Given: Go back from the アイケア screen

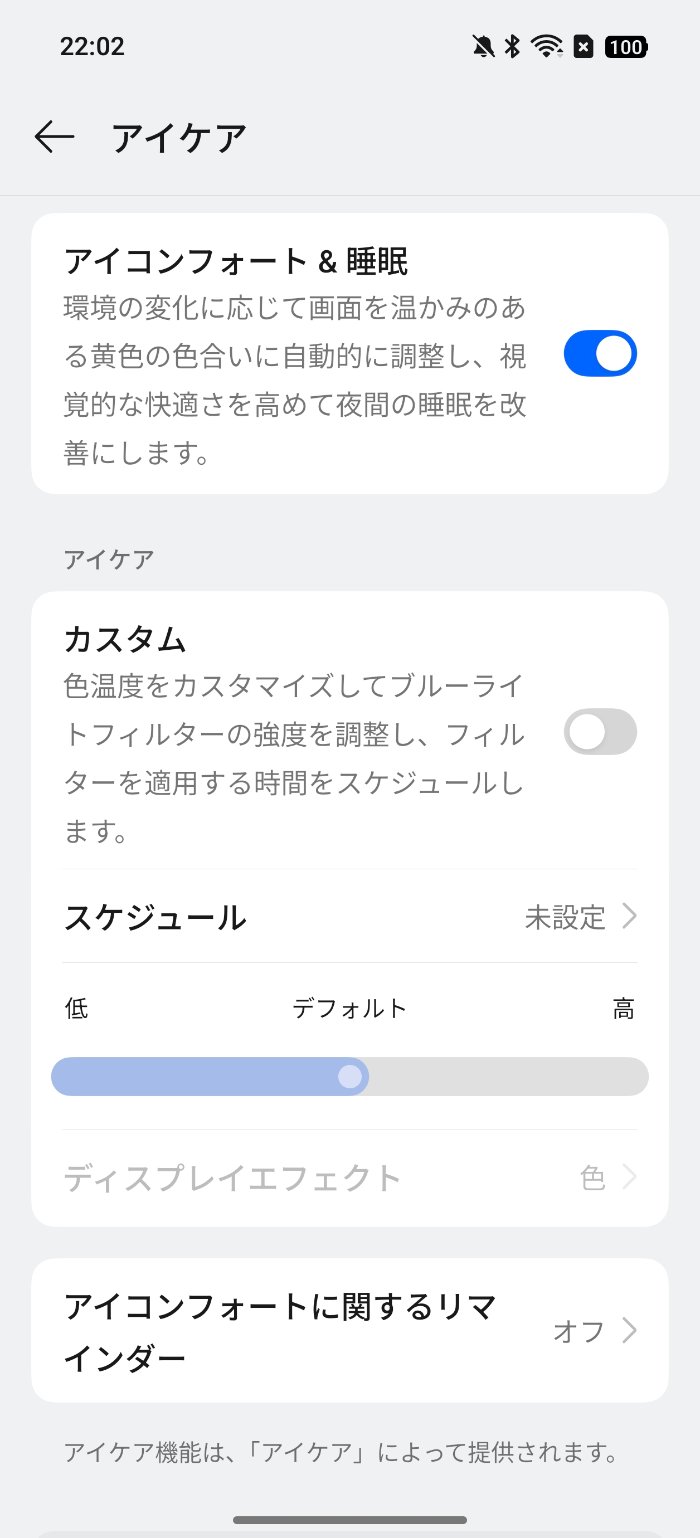Looking at the screenshot, I should click(x=54, y=137).
